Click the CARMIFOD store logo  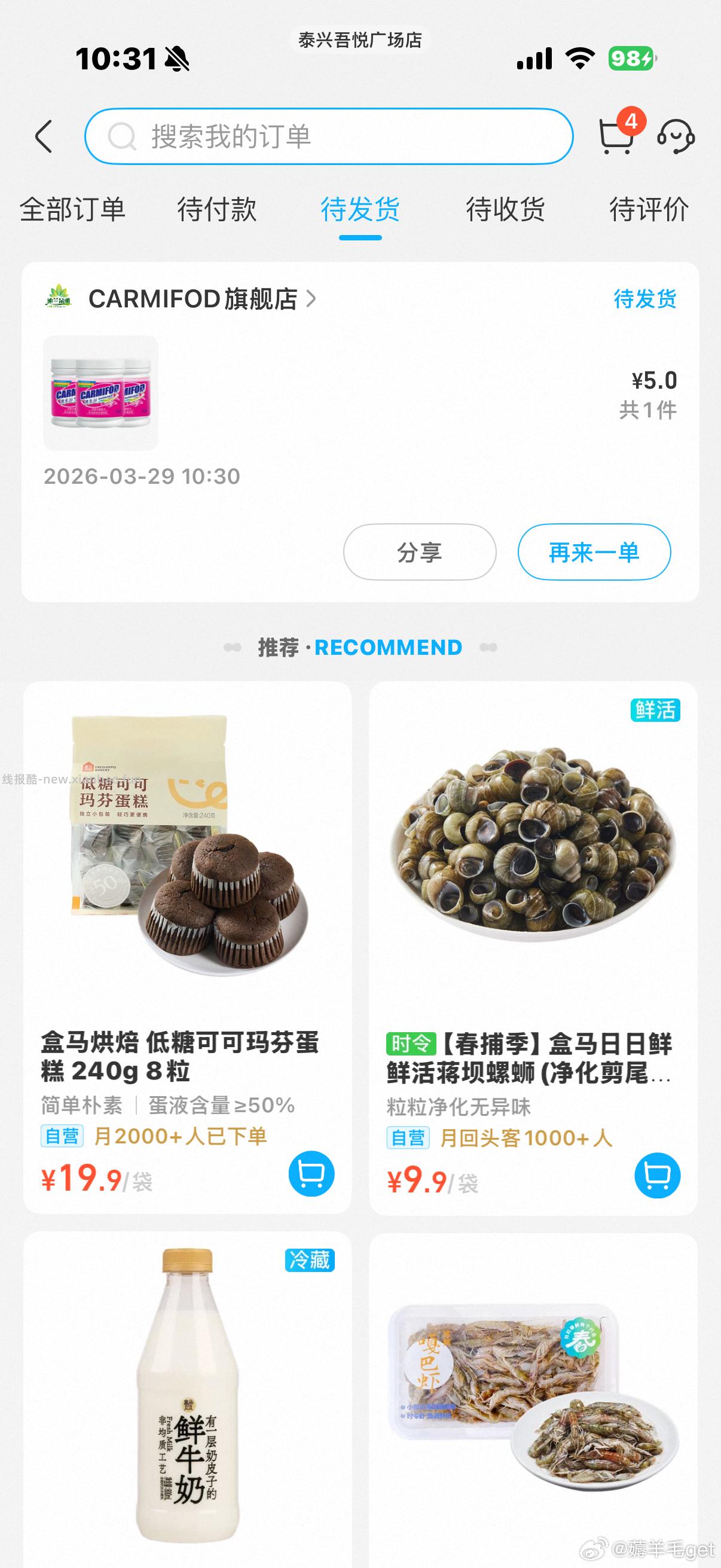tap(57, 299)
